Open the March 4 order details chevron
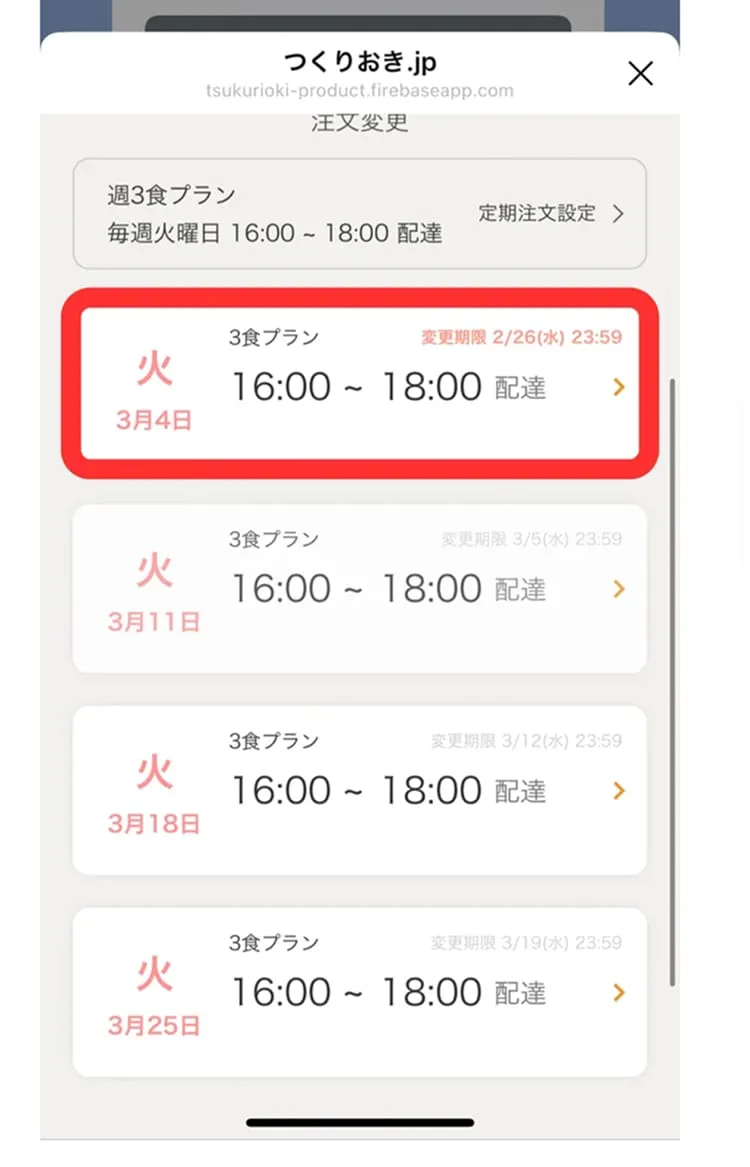The width and height of the screenshot is (750, 1167). point(618,387)
